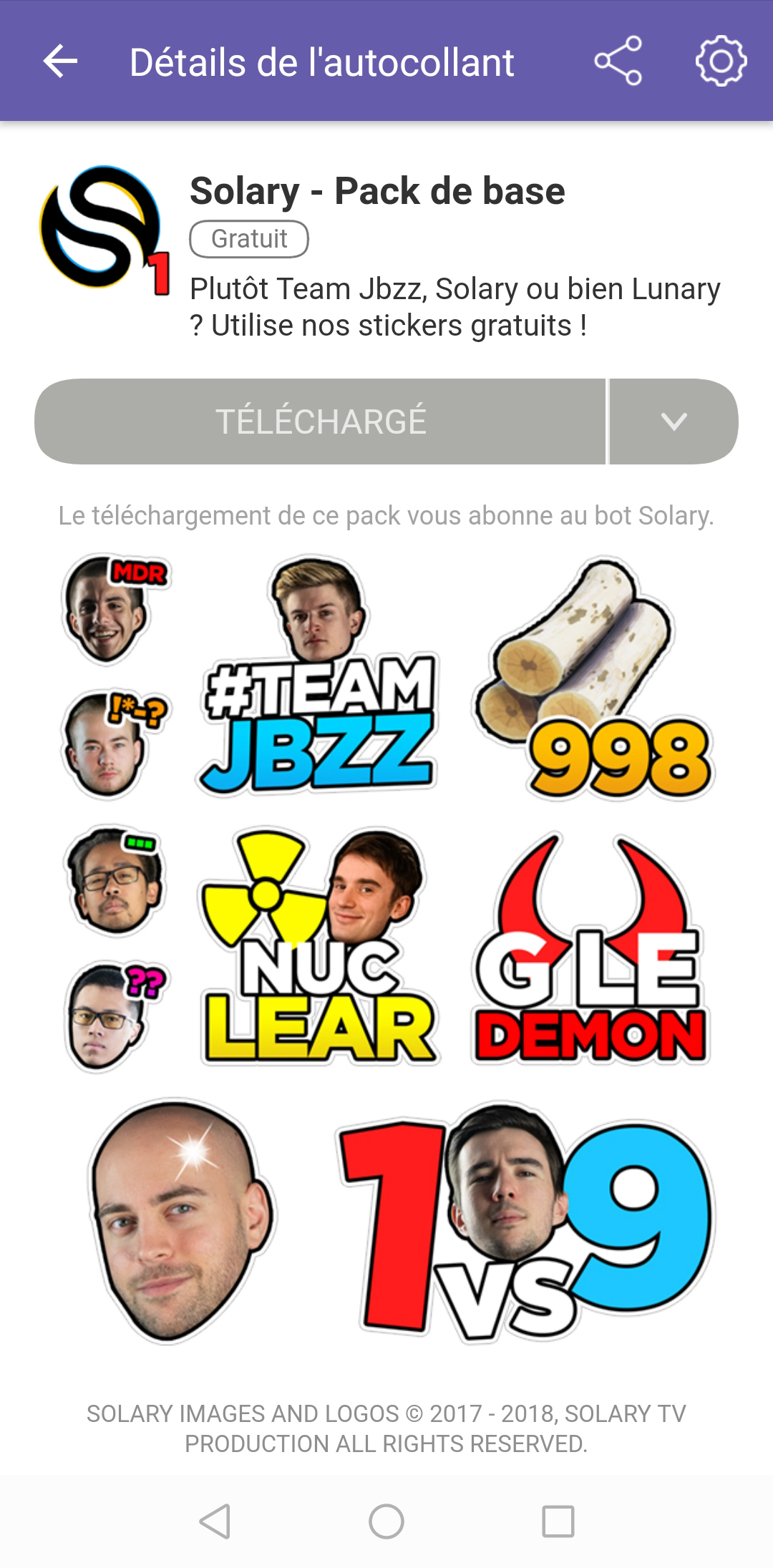Go to the system home screen

coord(386,1521)
